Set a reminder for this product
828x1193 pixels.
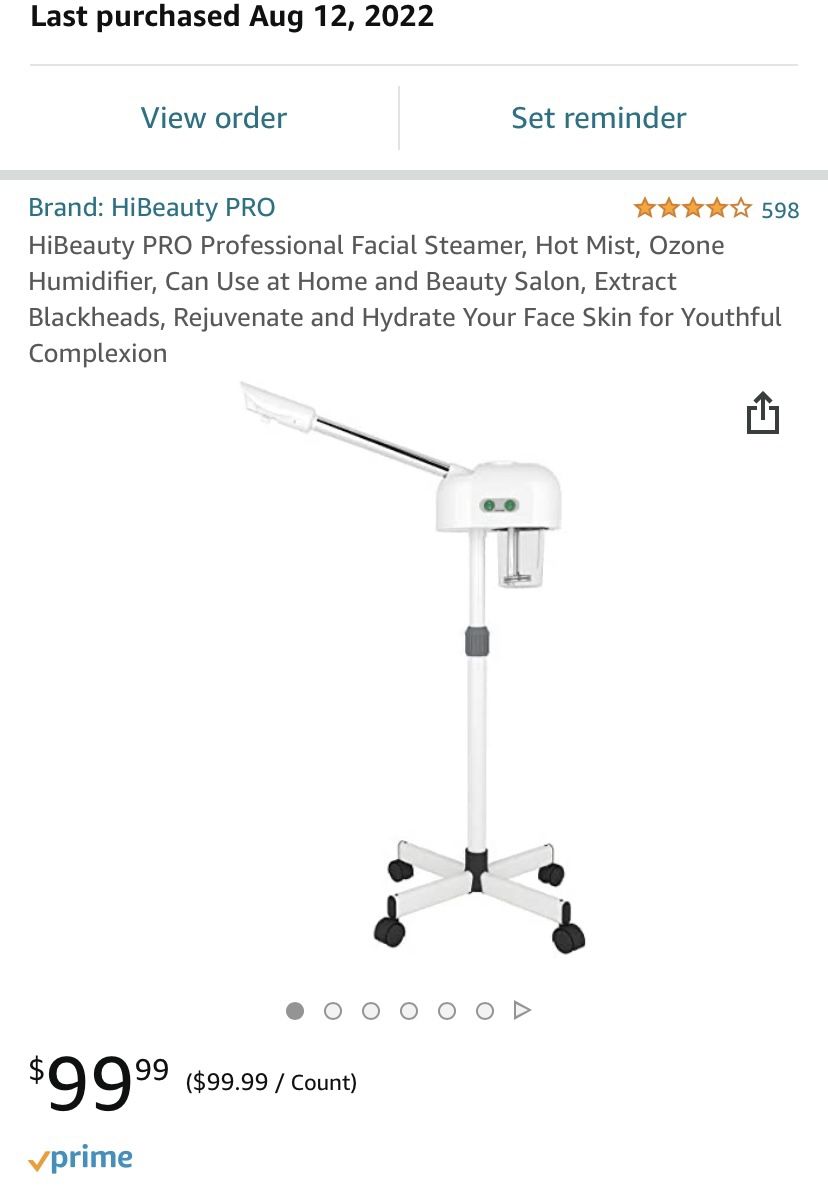point(598,118)
